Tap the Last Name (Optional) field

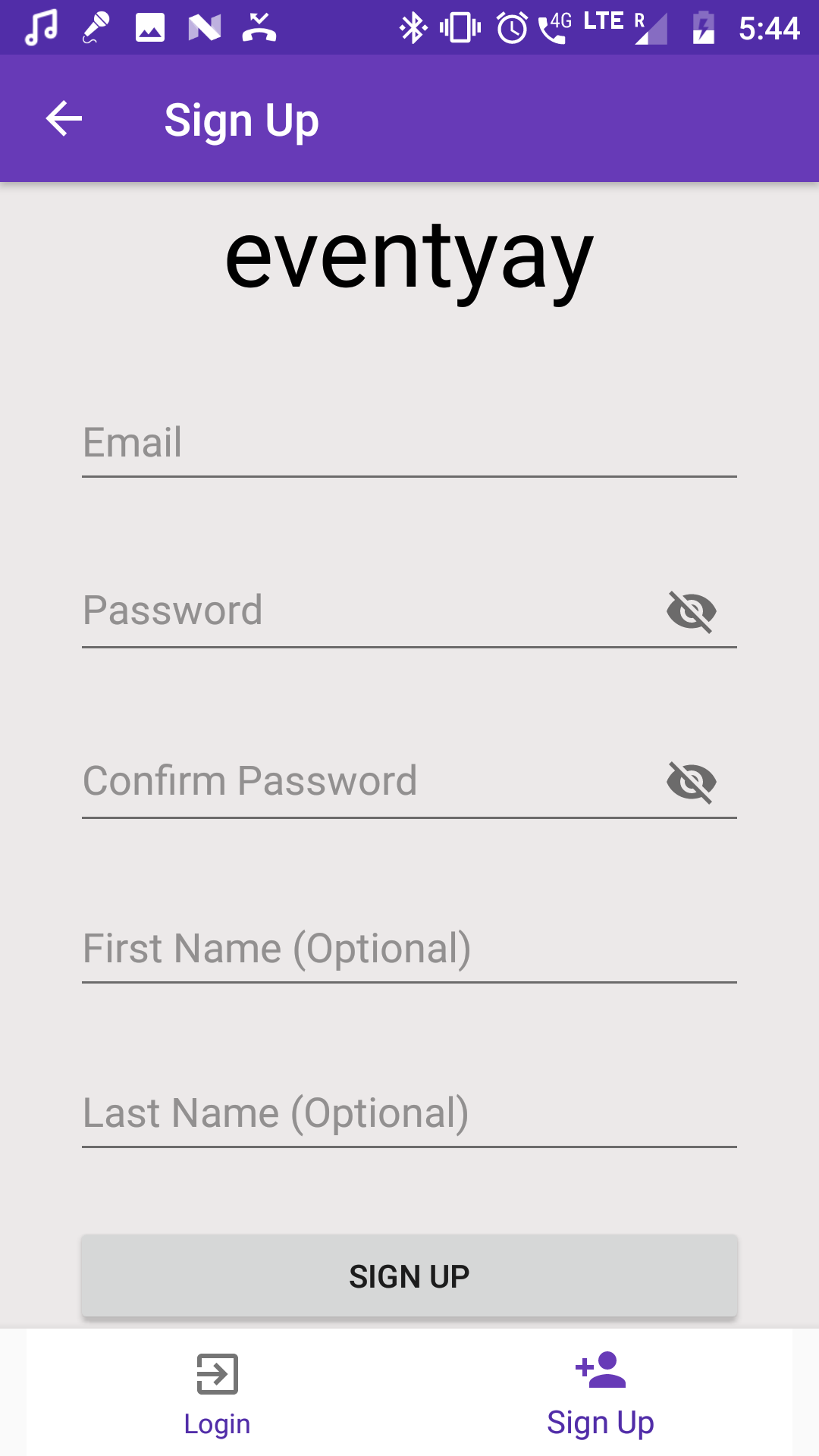coord(409,1114)
